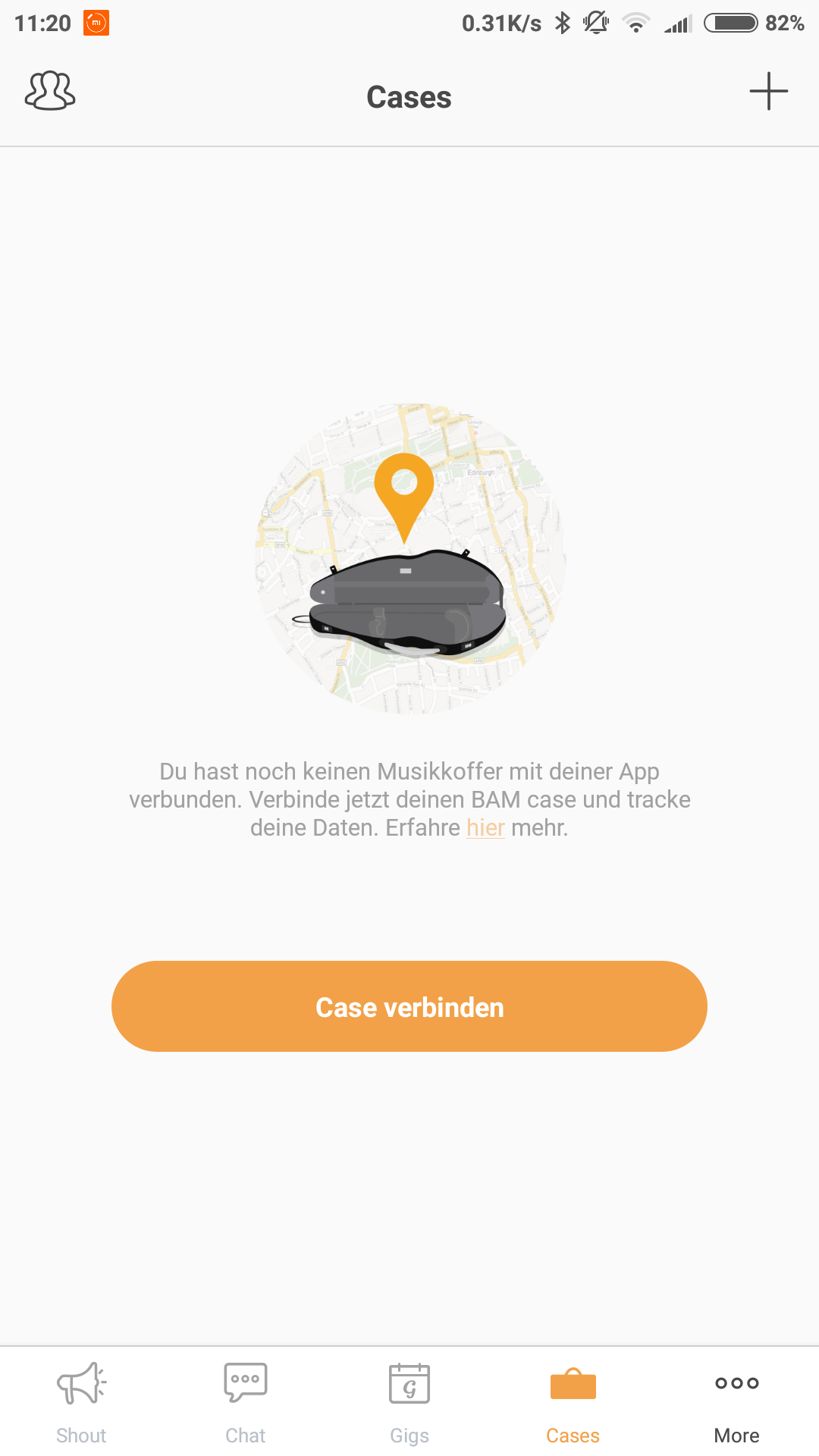
Task: Follow the 'hier' link for more info
Action: 485,827
